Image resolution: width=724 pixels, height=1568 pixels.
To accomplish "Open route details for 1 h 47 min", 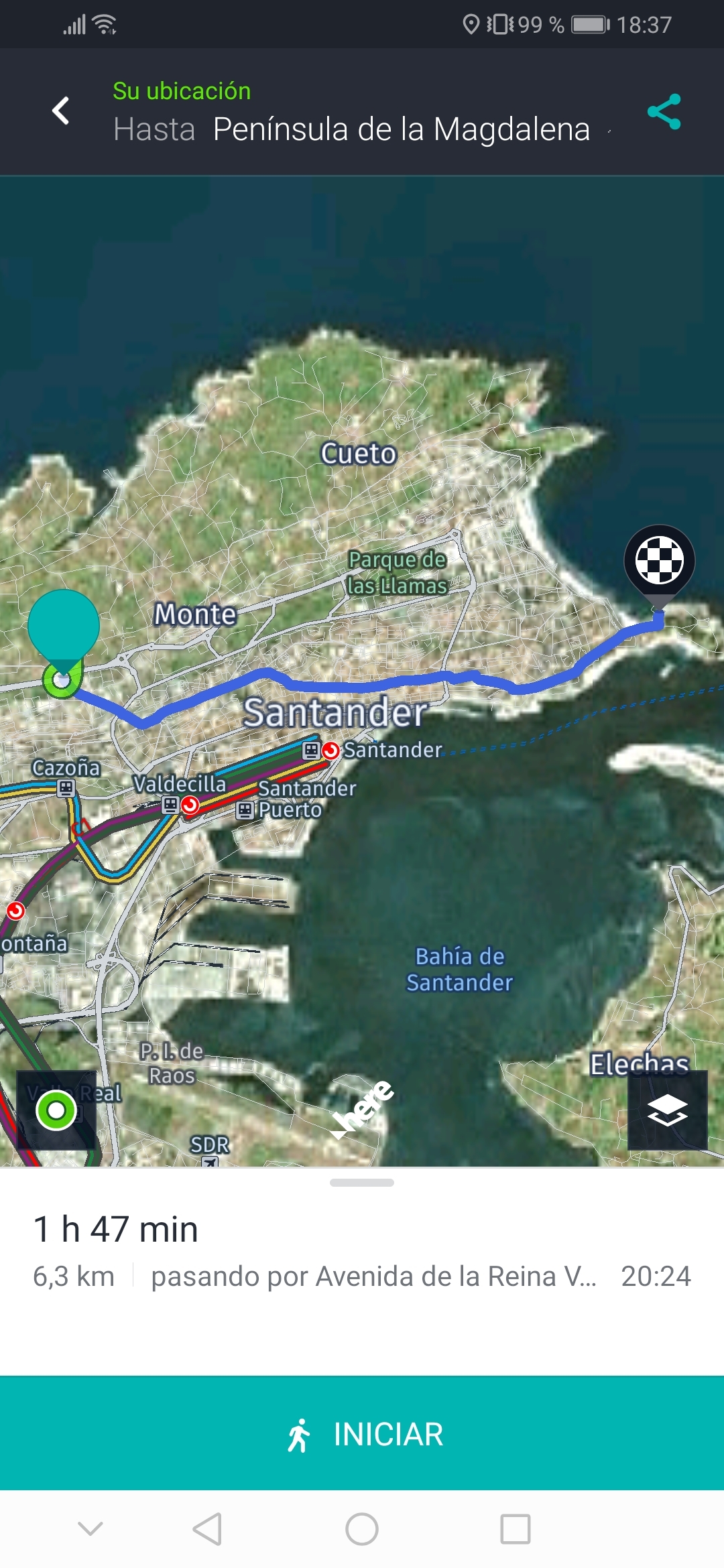I will click(x=115, y=1230).
